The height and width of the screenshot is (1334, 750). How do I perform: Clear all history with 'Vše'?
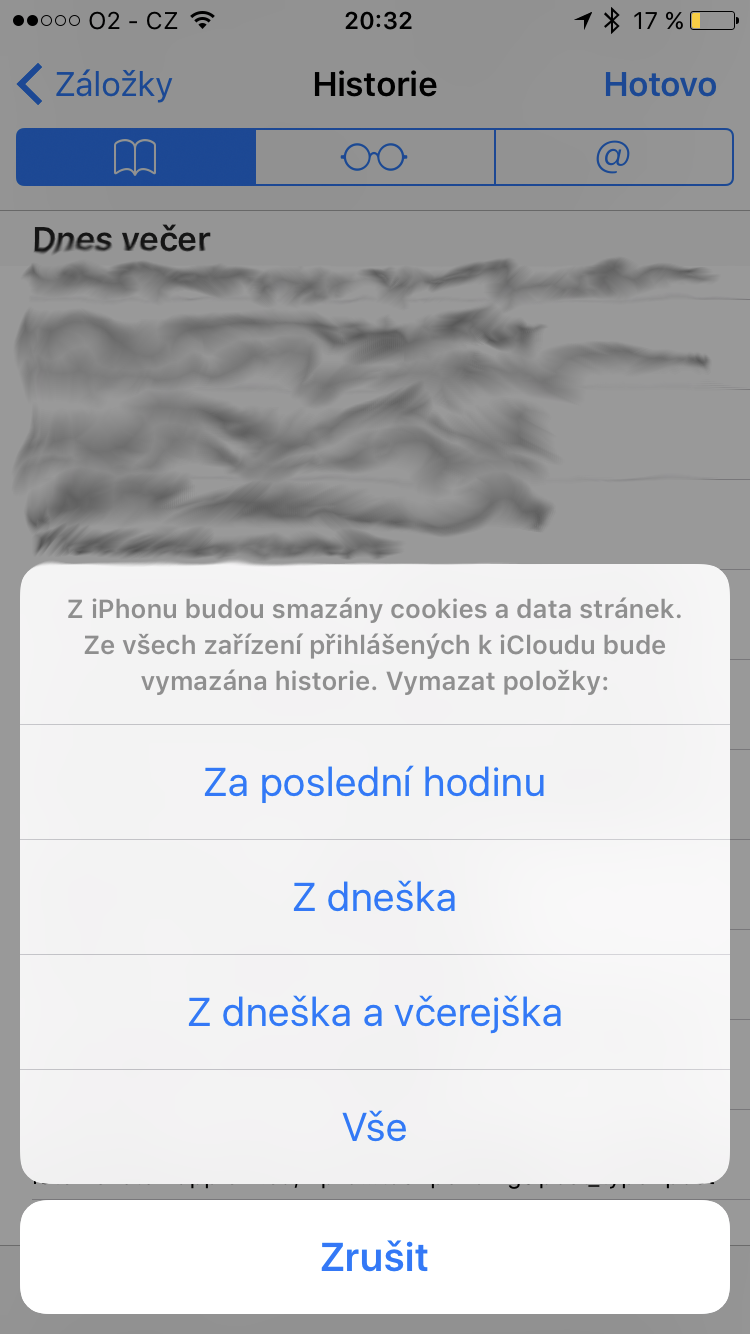click(x=375, y=1127)
